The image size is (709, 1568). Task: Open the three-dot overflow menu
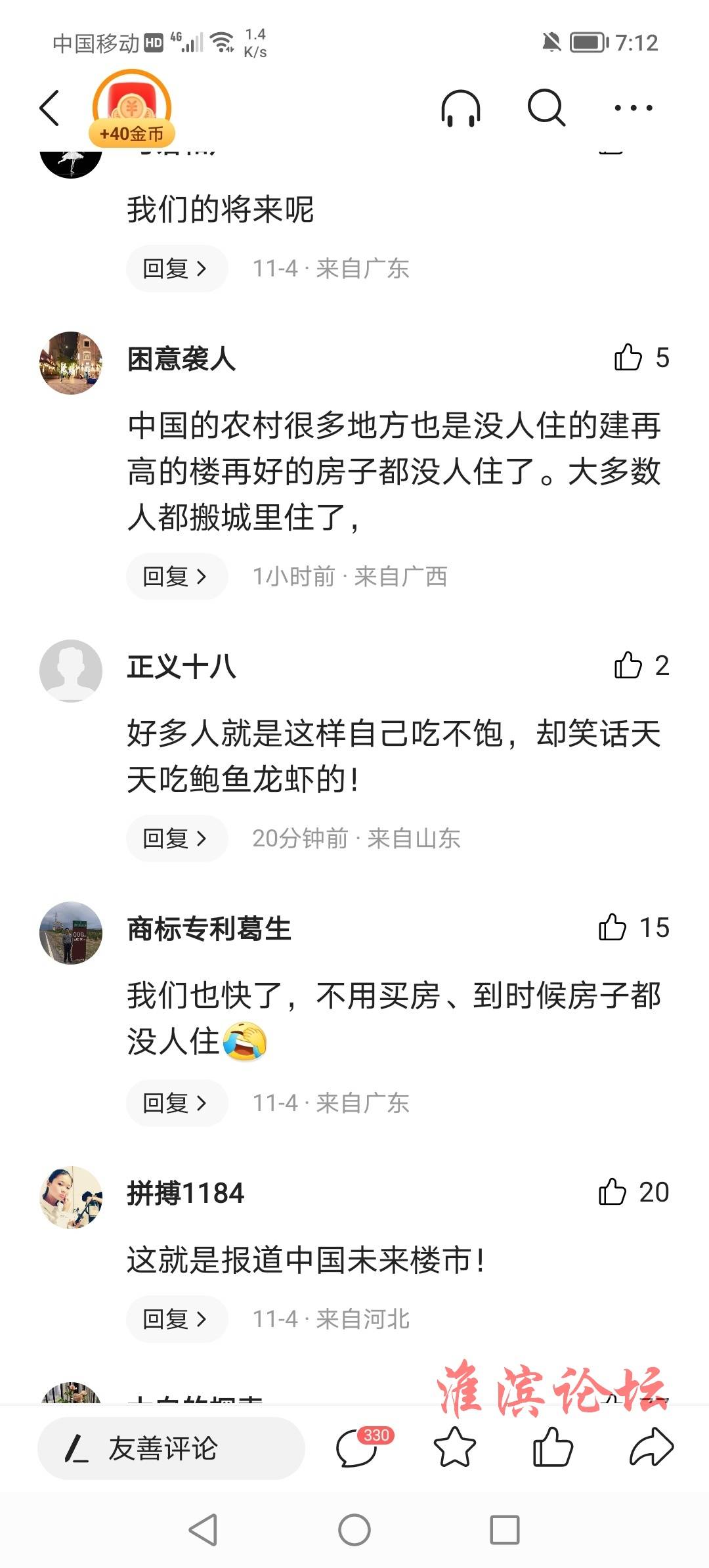coord(633,108)
